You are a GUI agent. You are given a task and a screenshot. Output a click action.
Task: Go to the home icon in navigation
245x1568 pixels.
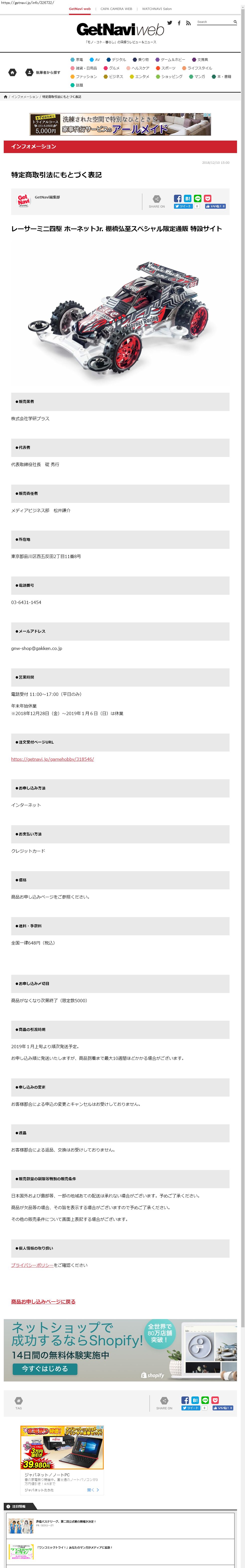(x=12, y=72)
